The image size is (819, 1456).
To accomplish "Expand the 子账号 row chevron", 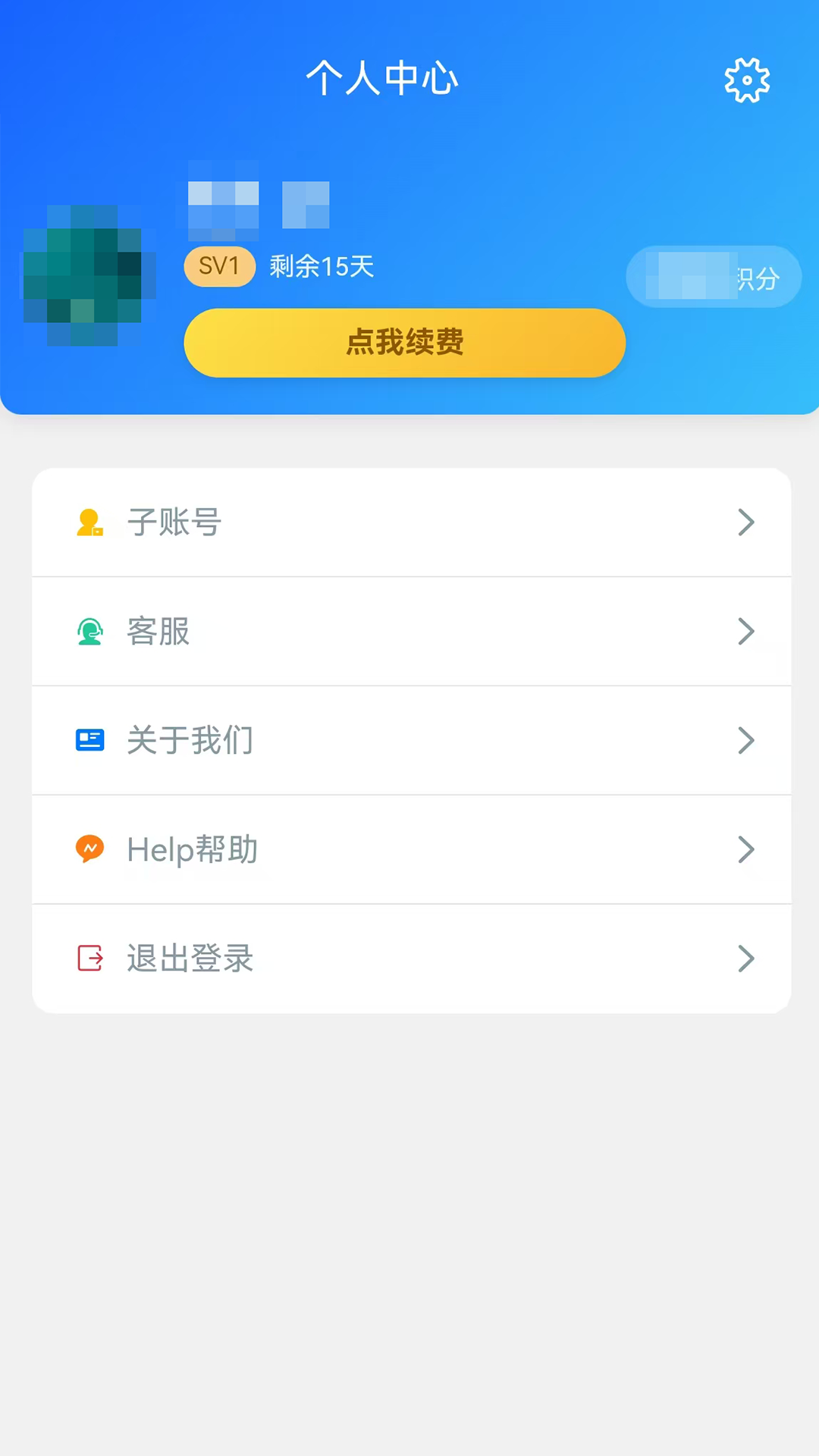I will tap(745, 522).
